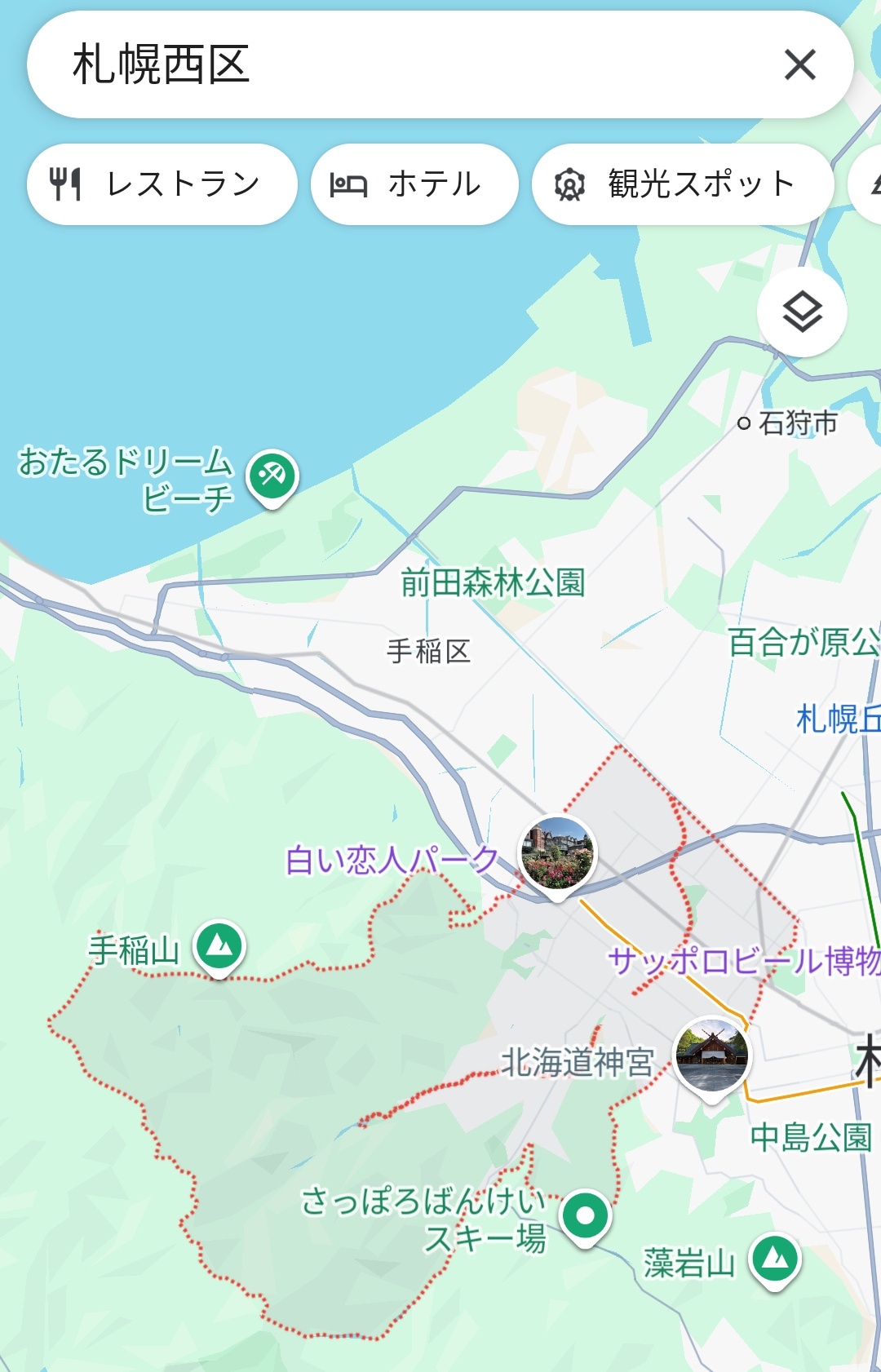Open the map layers button
The image size is (881, 1372).
tap(802, 312)
